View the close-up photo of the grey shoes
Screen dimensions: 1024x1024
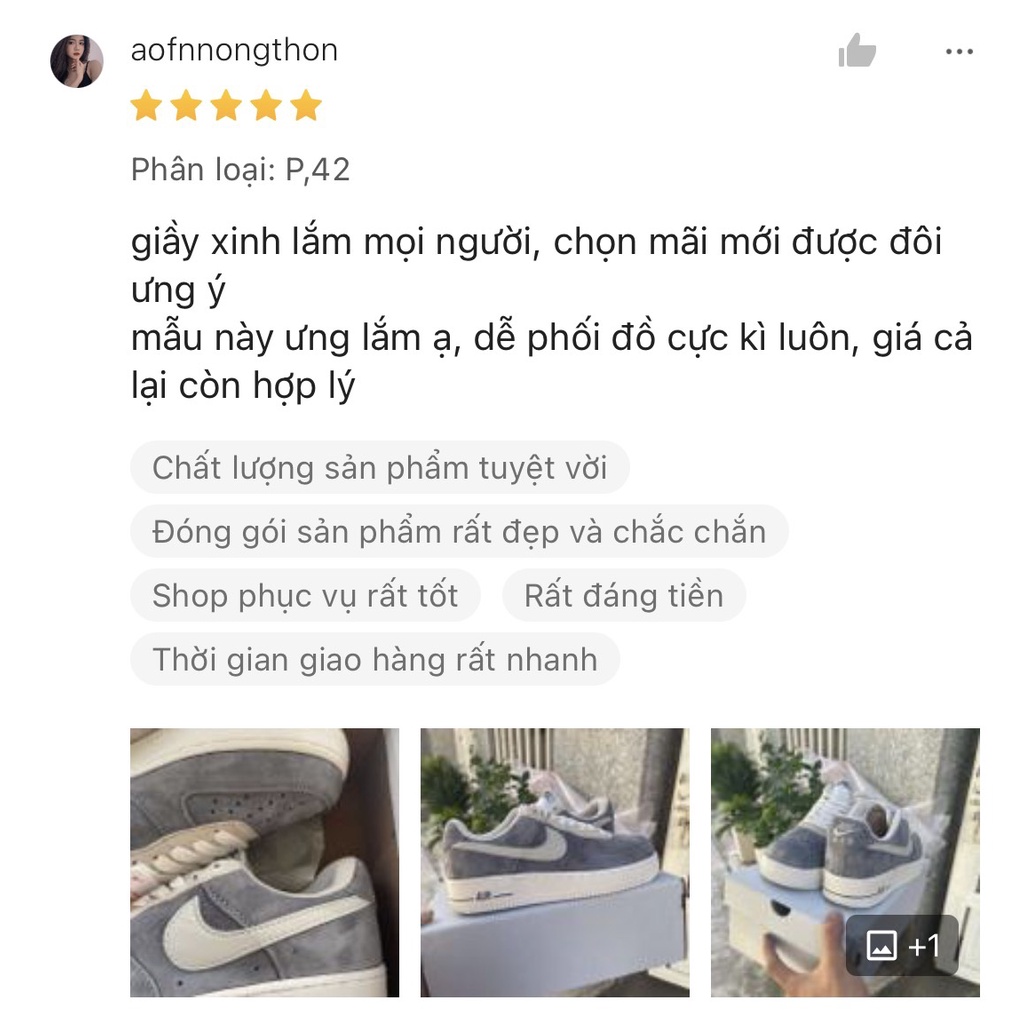coord(264,862)
